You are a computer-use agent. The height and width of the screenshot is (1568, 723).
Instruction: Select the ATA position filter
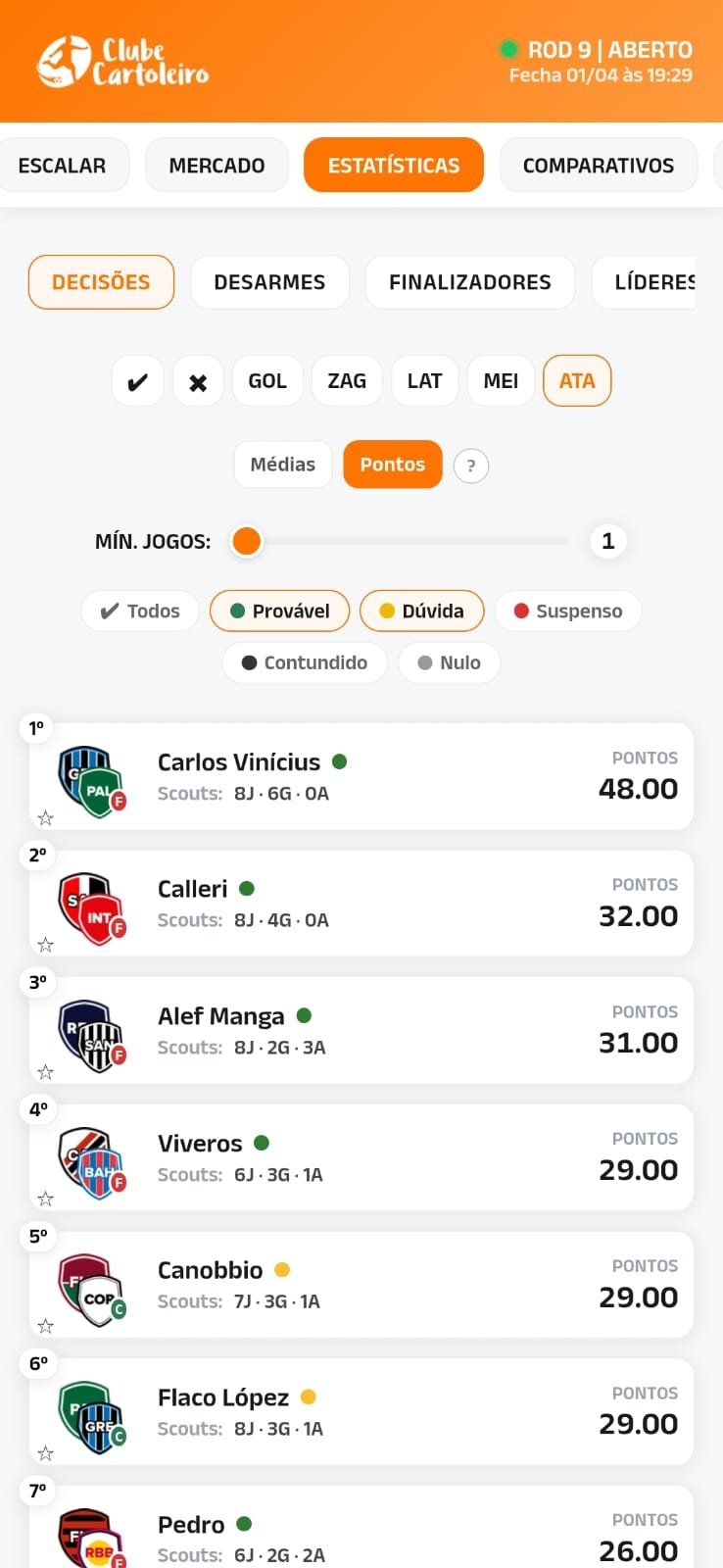(x=577, y=381)
